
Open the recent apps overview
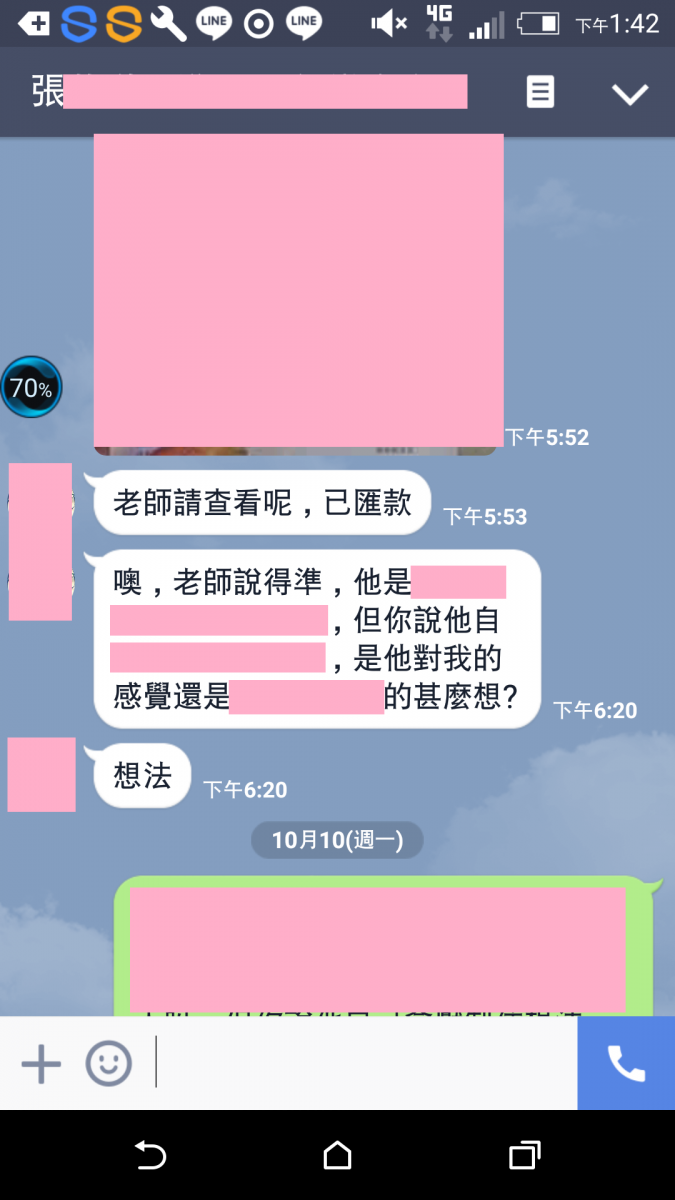525,1156
